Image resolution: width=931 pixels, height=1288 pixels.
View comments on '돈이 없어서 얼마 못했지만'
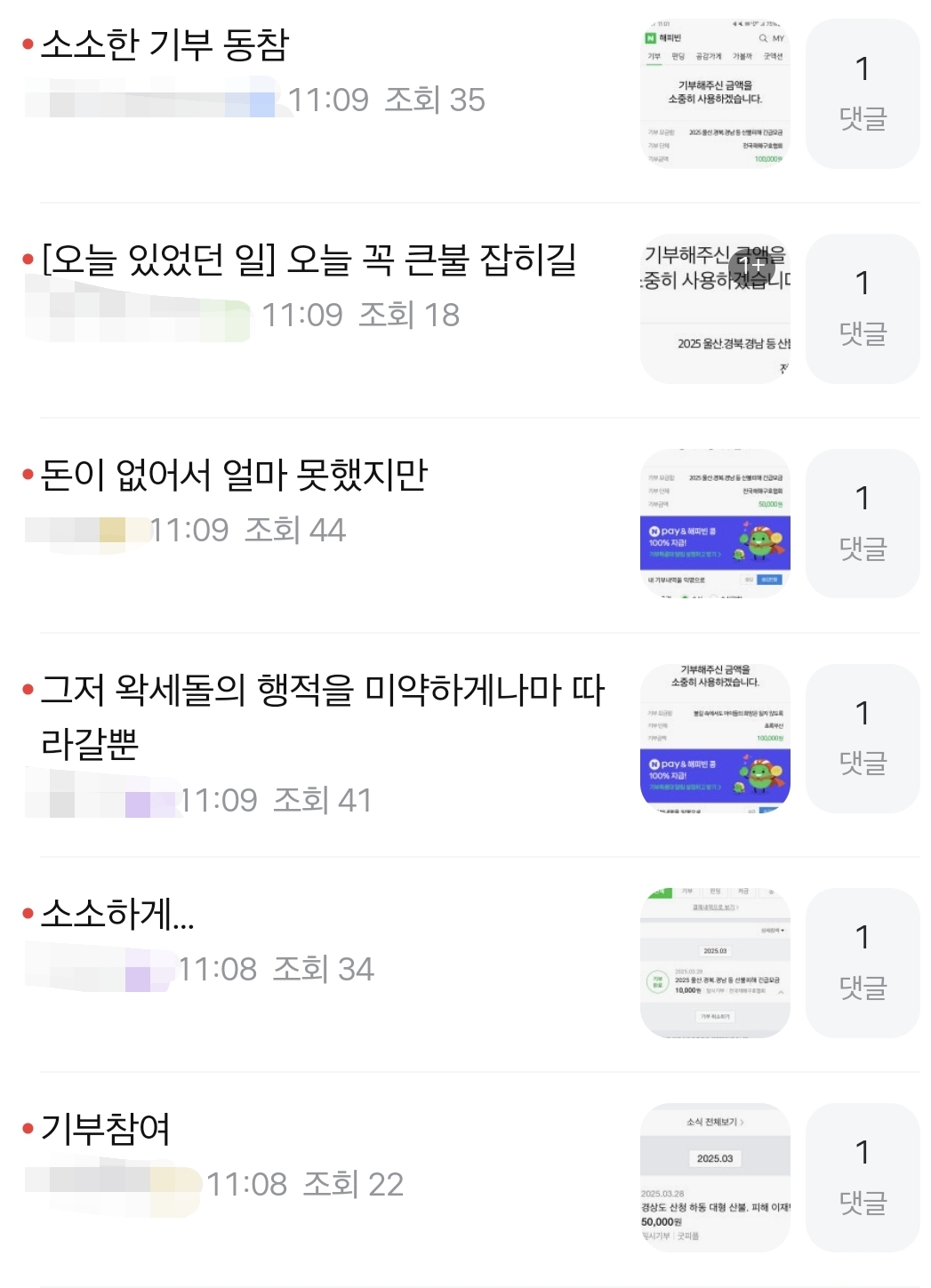point(862,524)
